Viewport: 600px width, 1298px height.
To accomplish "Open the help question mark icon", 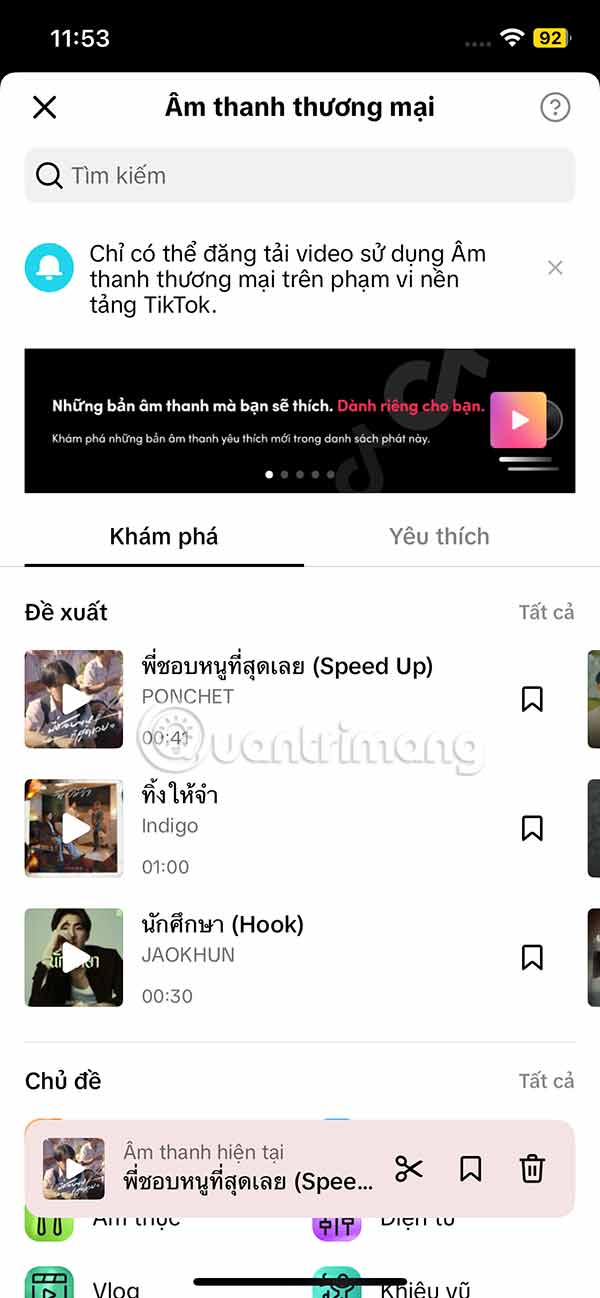I will click(555, 107).
